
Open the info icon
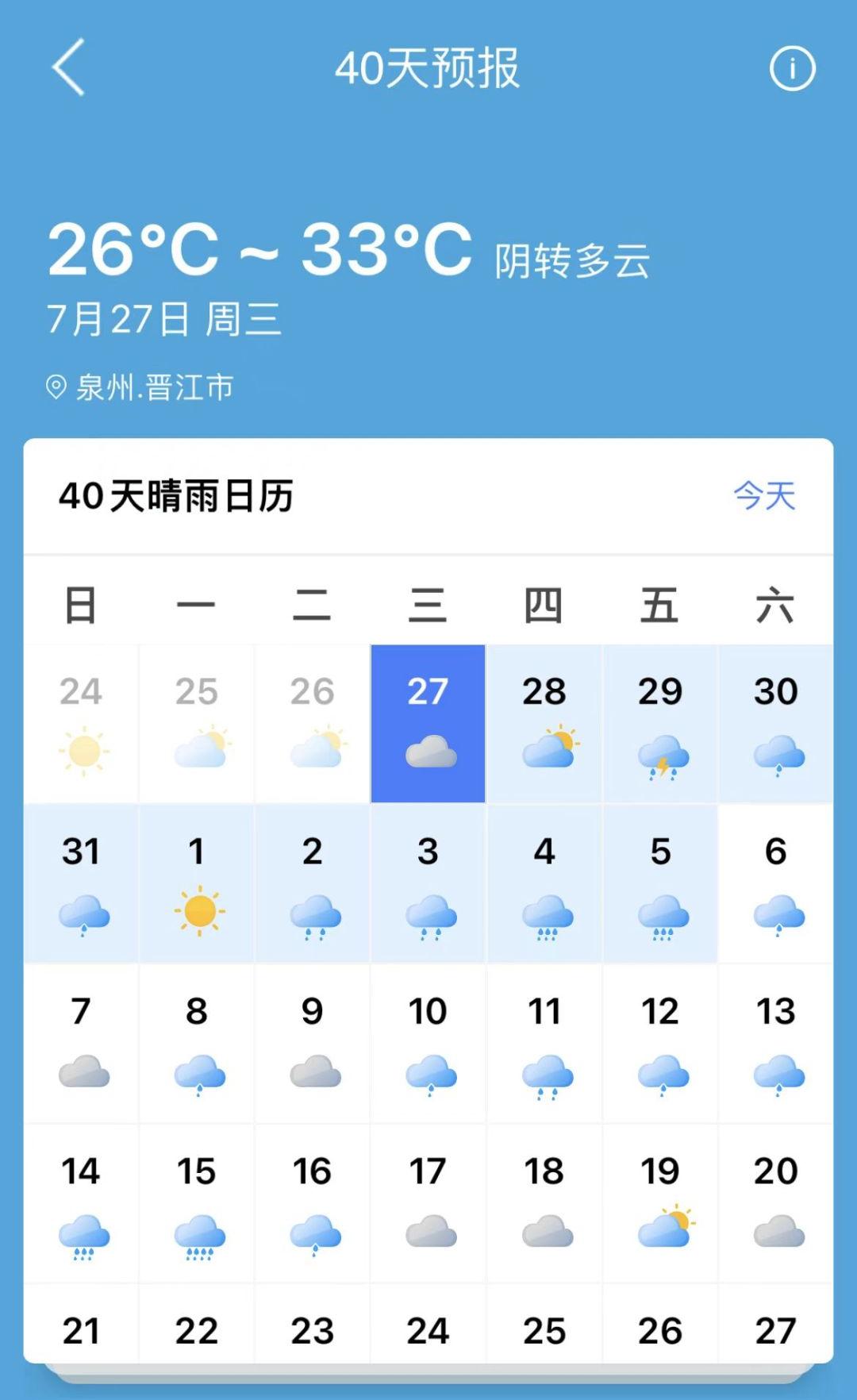coord(792,68)
